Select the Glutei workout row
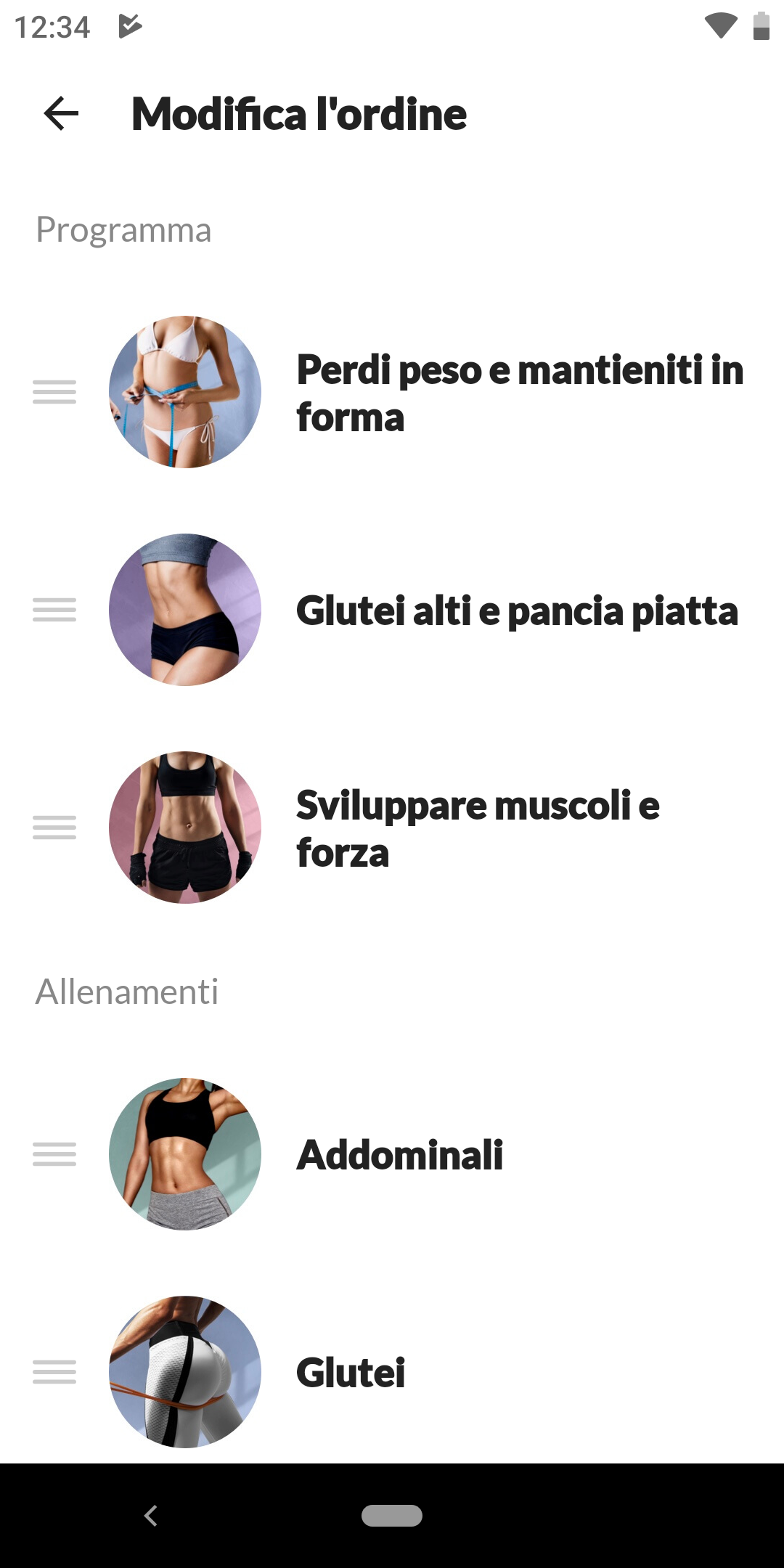Screen dimensions: 784x1568 click(x=392, y=1372)
